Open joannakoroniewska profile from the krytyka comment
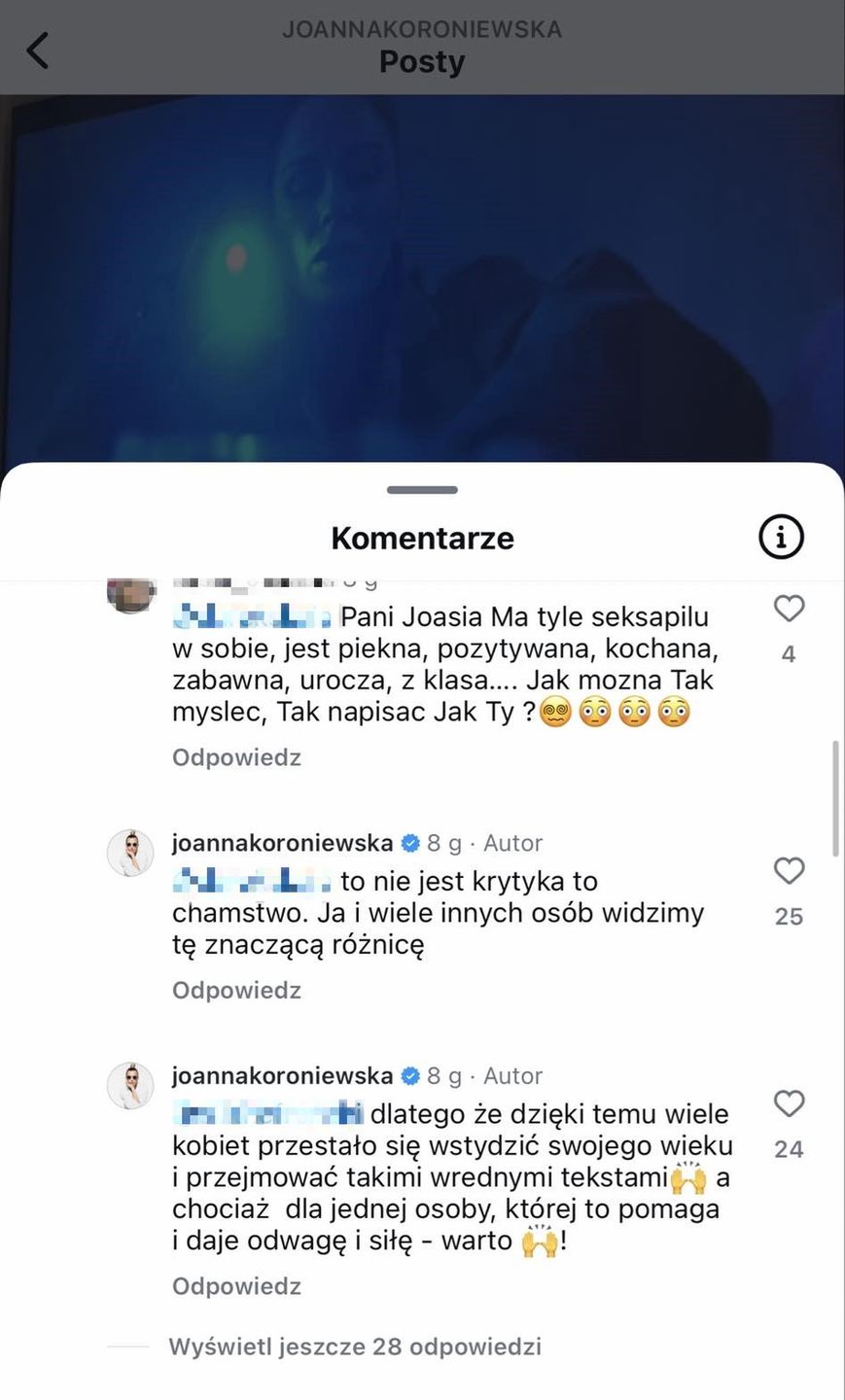 coord(282,843)
